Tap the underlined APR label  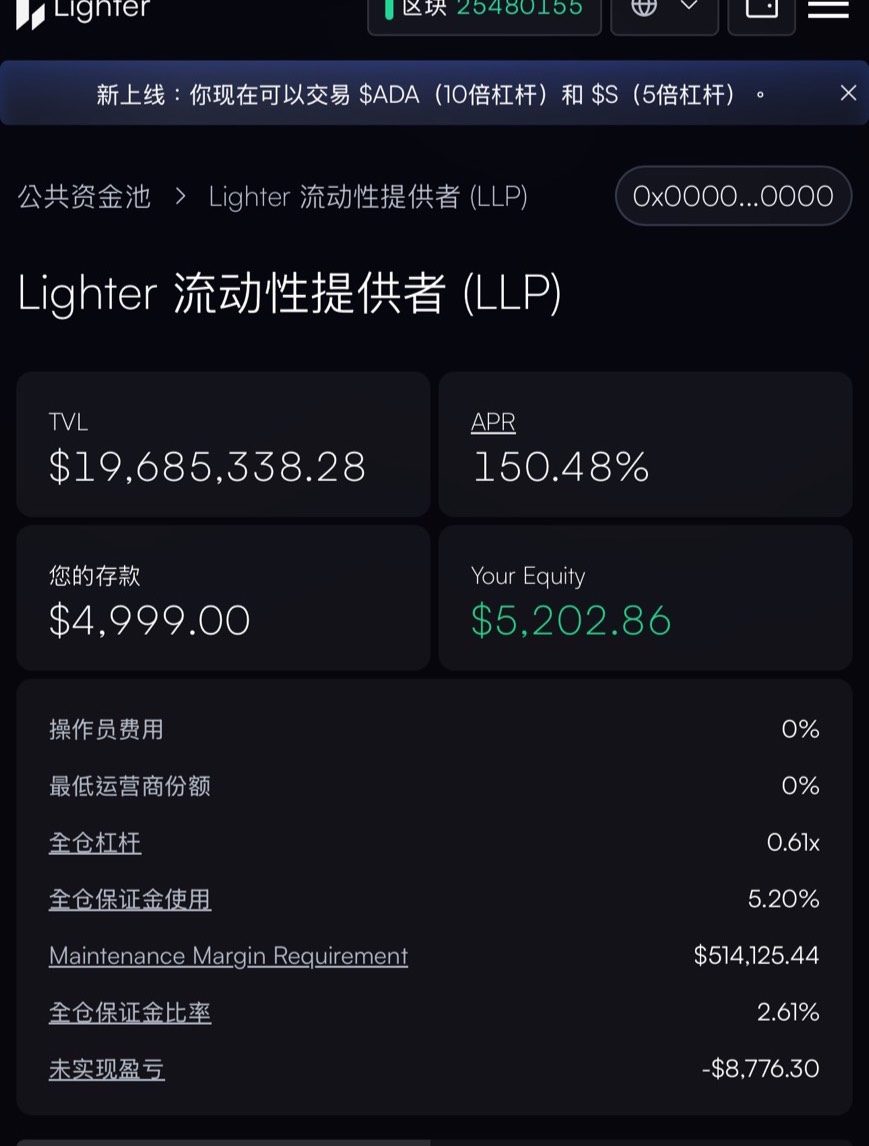coord(493,422)
